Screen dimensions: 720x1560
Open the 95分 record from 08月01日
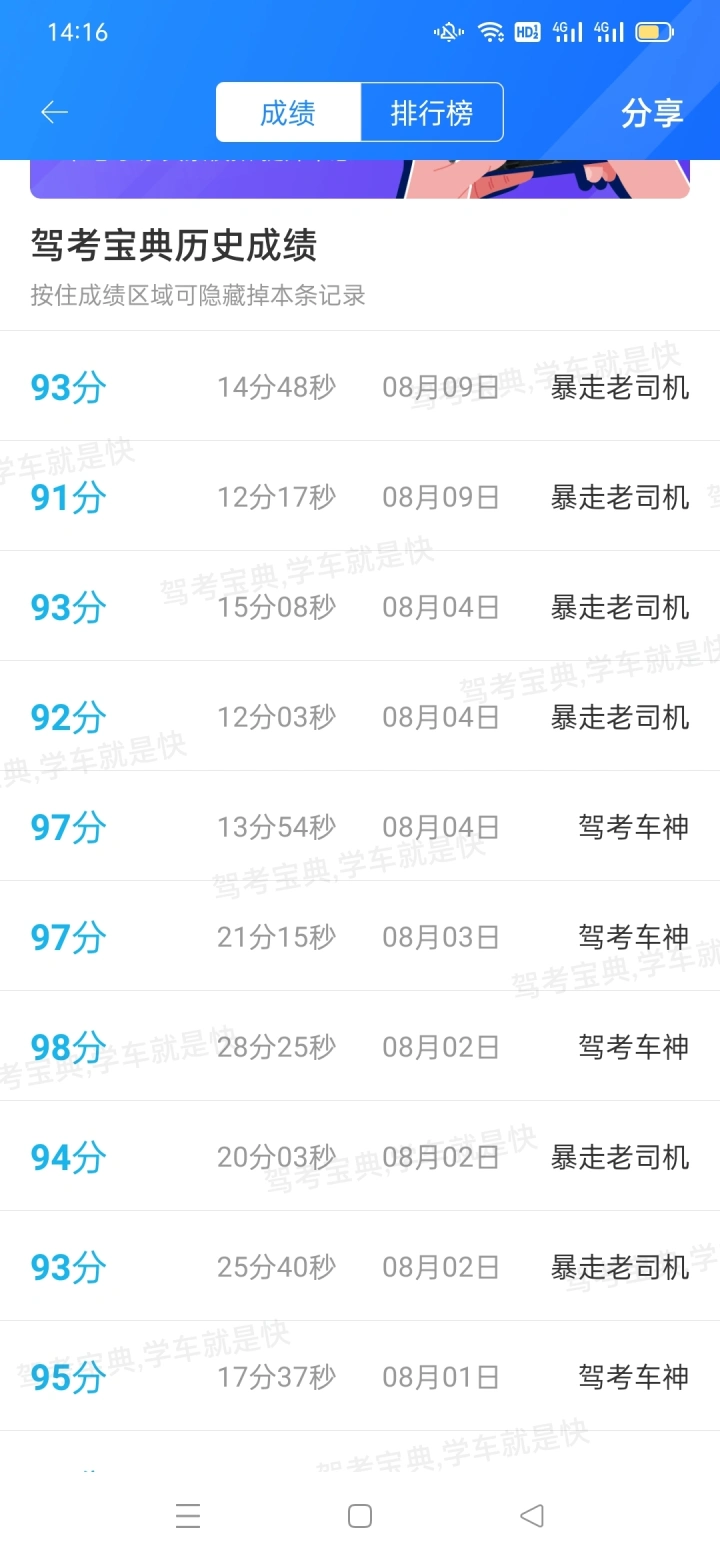[x=360, y=1377]
